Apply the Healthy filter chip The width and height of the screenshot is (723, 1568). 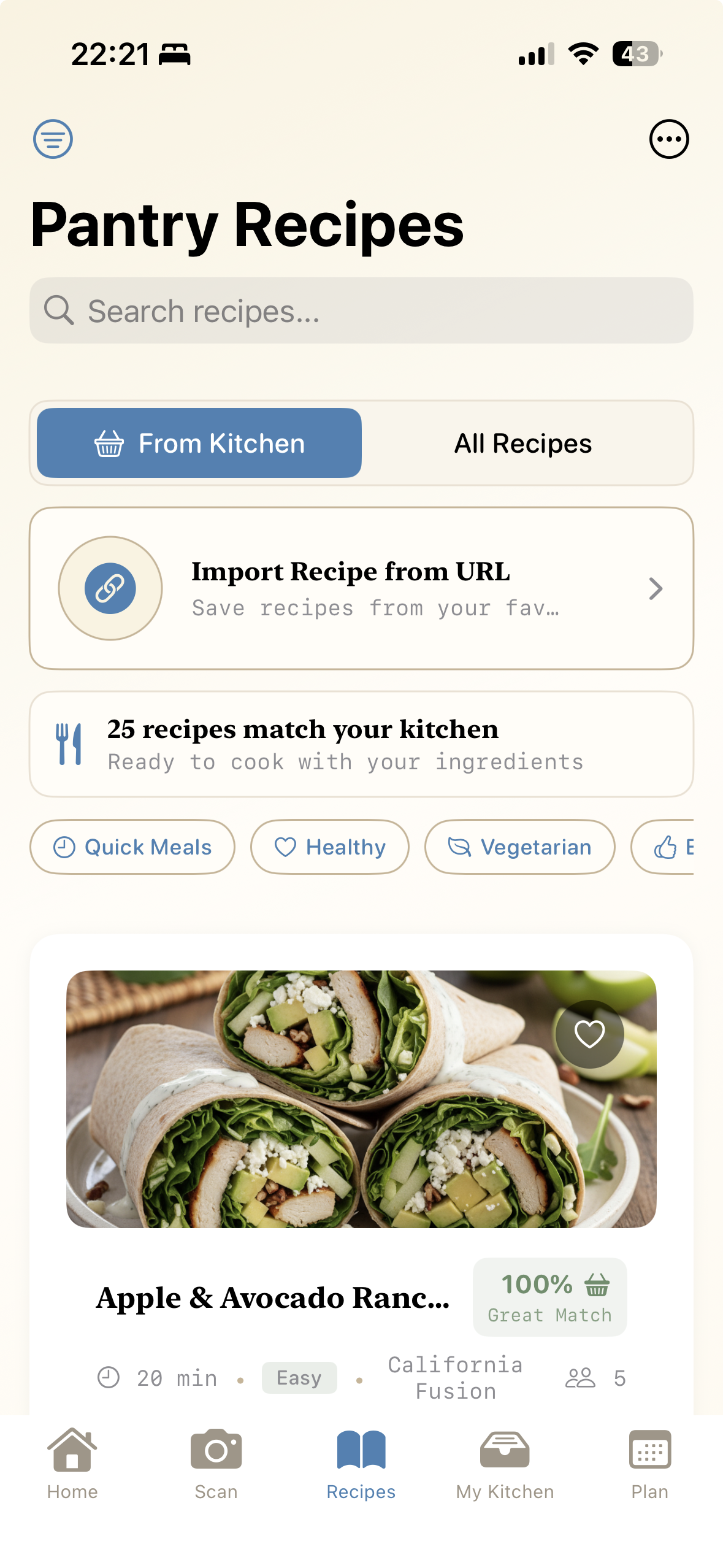tap(330, 847)
